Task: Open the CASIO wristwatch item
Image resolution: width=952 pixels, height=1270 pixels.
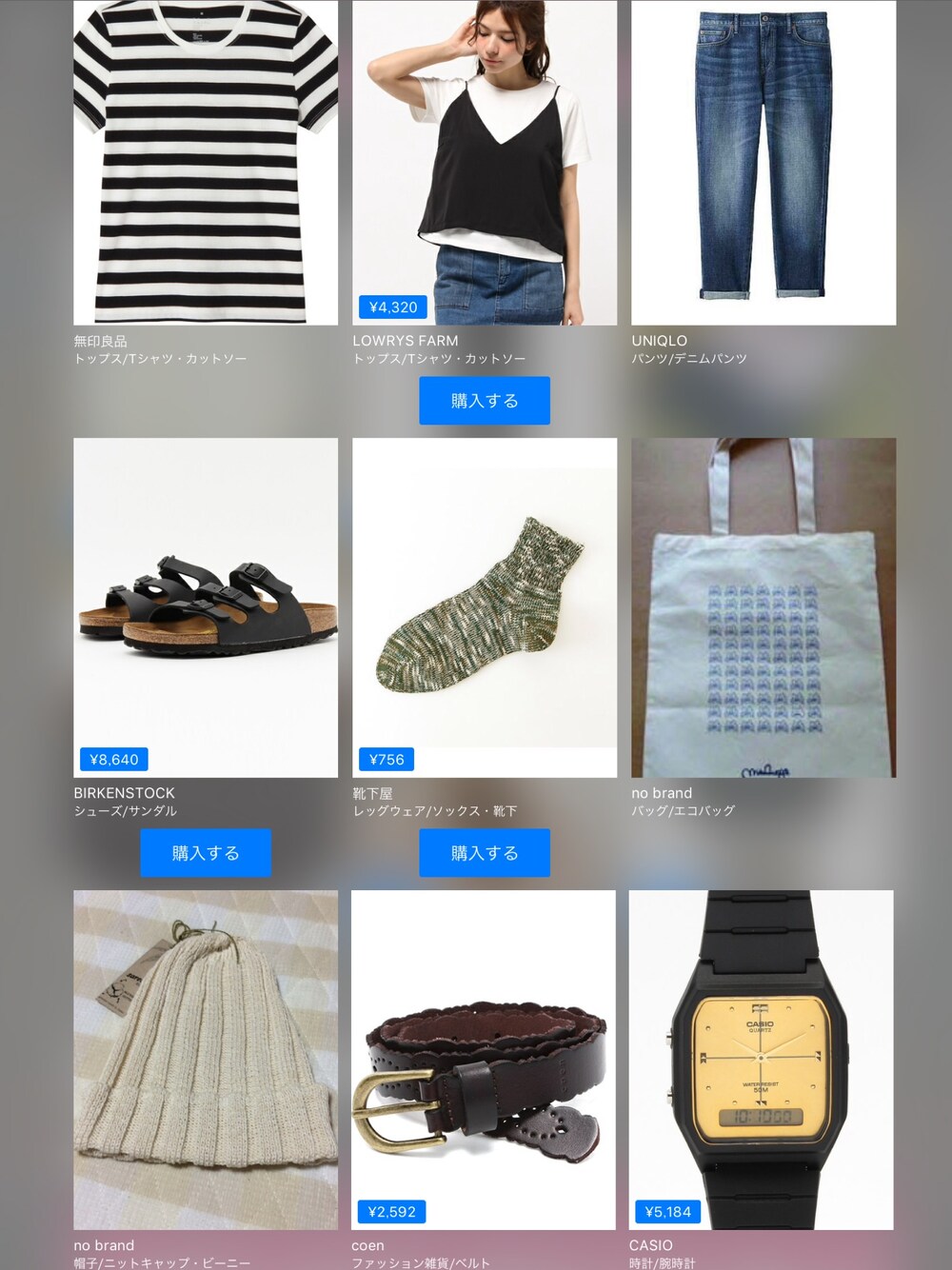Action: [762, 1060]
